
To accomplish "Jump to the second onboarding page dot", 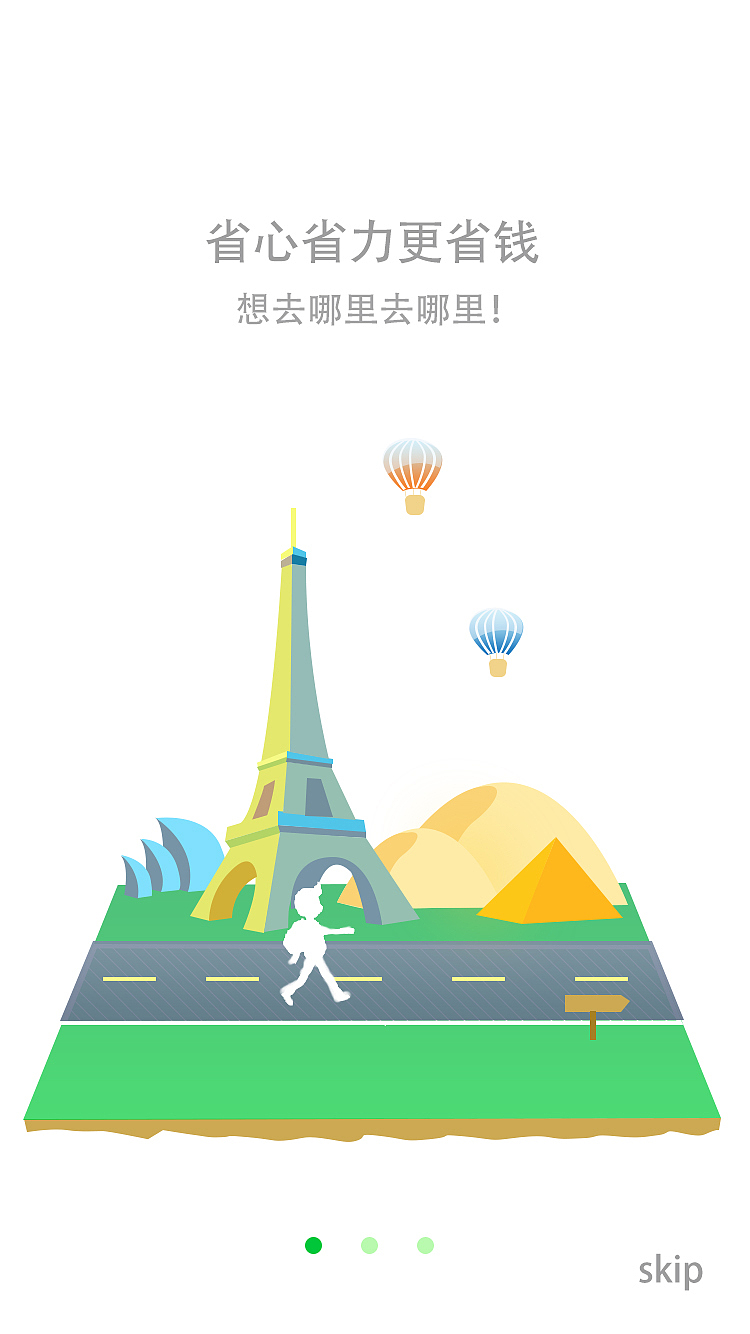I will click(369, 1245).
